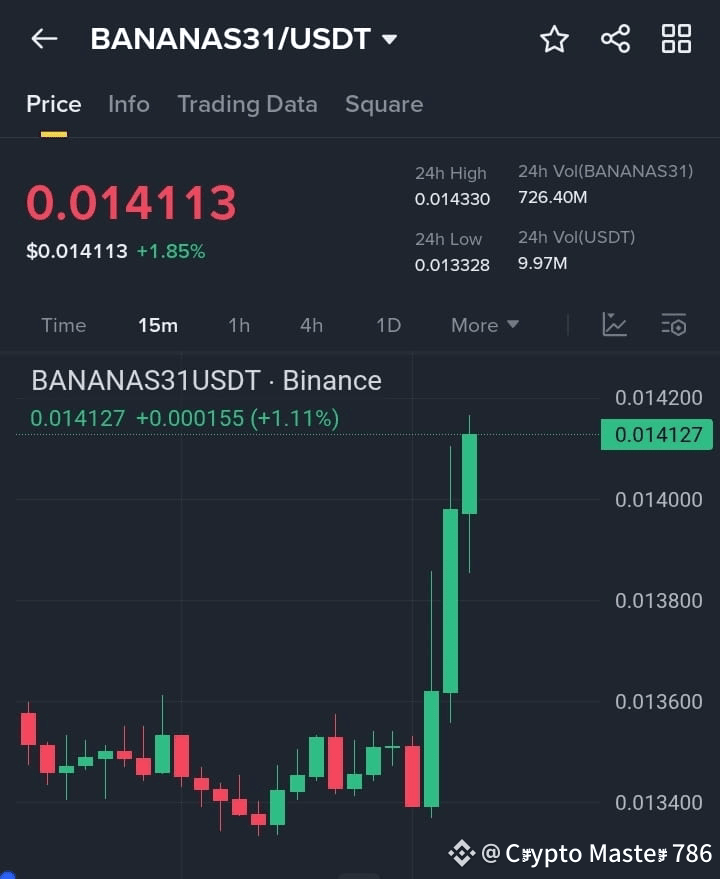720x879 pixels.
Task: Click the grid layout icon top right
Action: coord(676,38)
